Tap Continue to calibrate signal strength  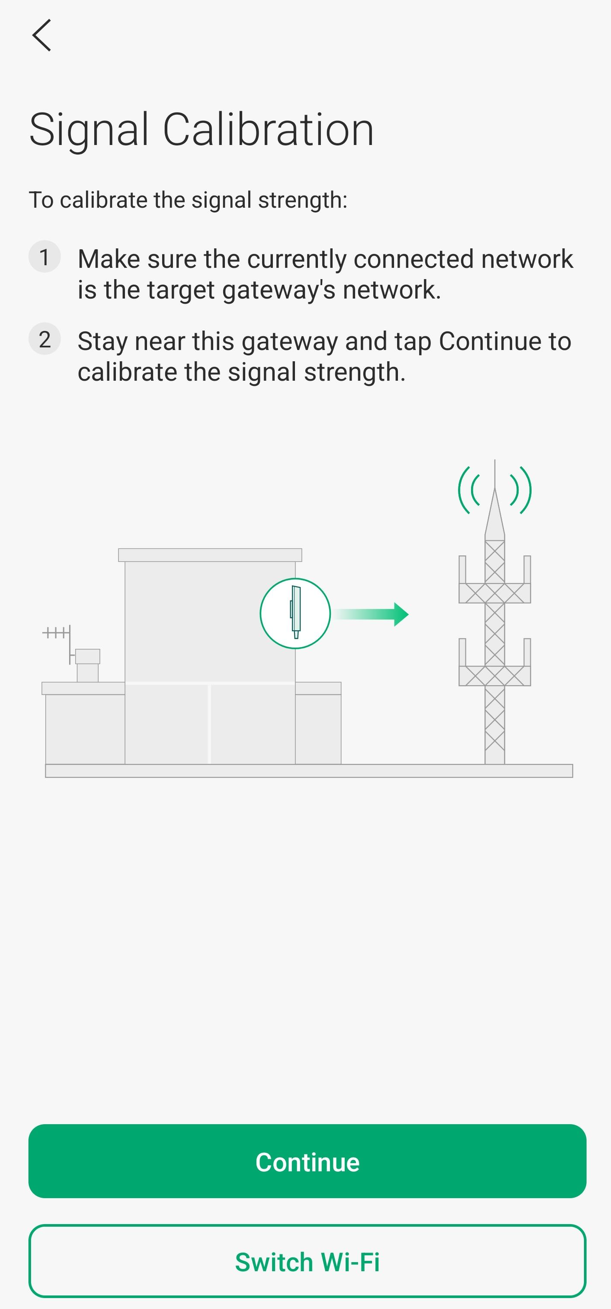(307, 1161)
